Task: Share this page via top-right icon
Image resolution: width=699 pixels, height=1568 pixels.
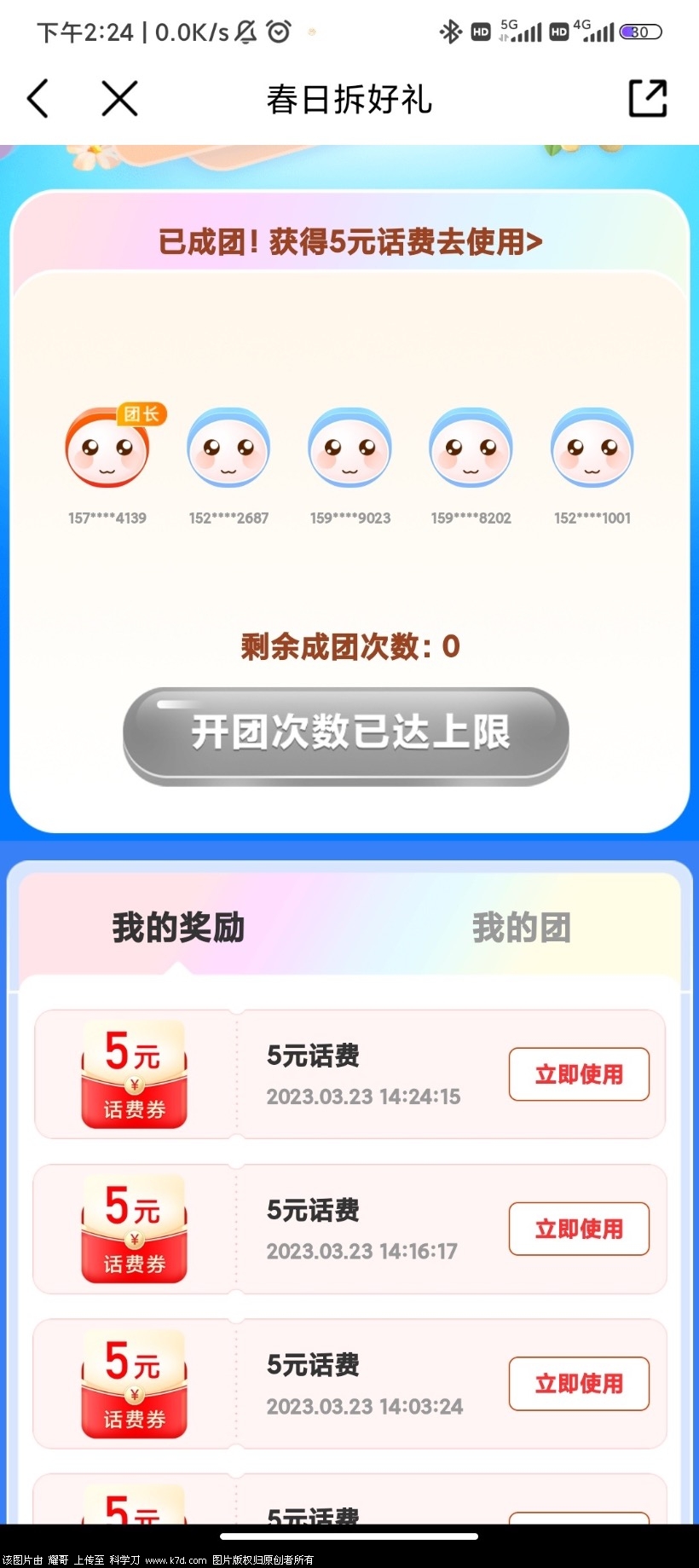Action: pyautogui.click(x=647, y=99)
